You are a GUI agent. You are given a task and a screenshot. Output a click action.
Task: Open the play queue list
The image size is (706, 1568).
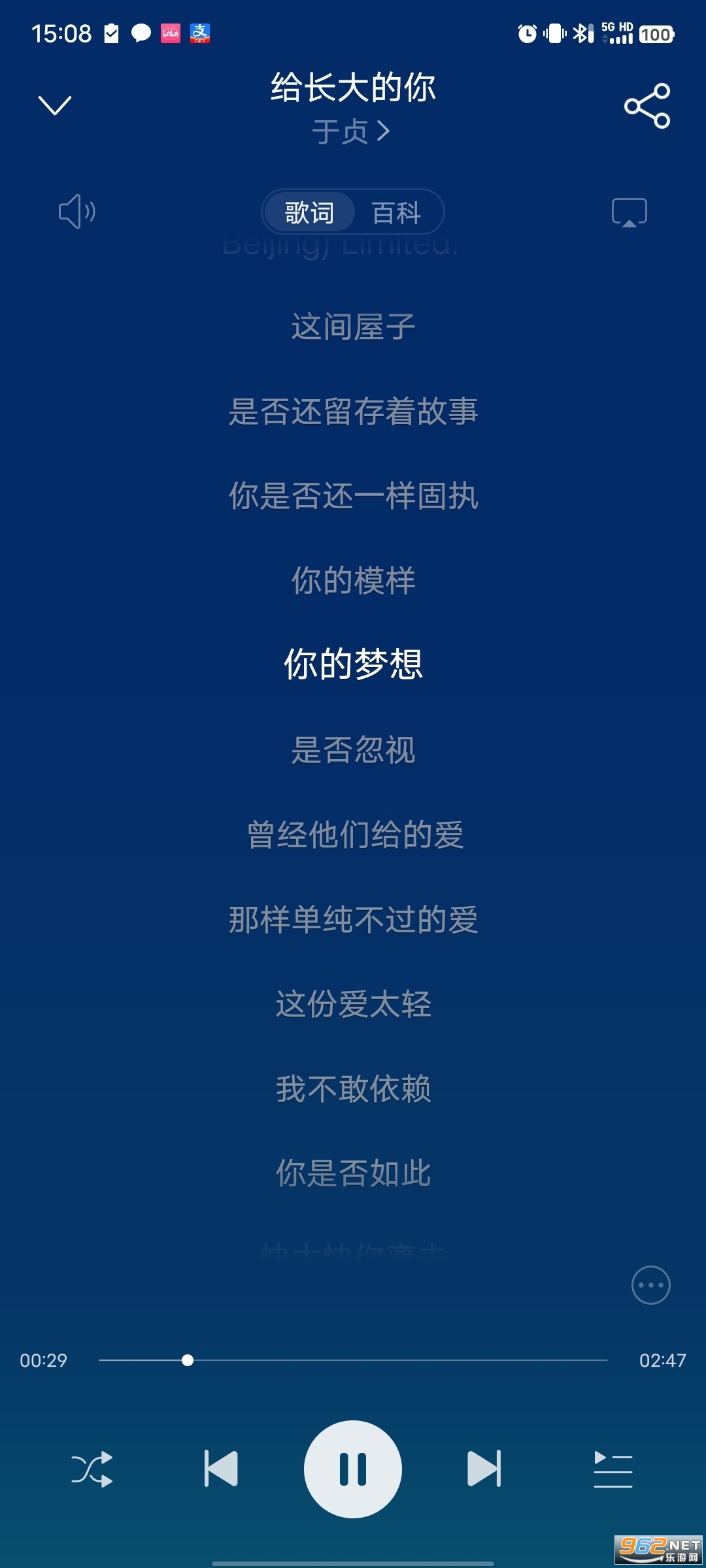pos(613,1469)
